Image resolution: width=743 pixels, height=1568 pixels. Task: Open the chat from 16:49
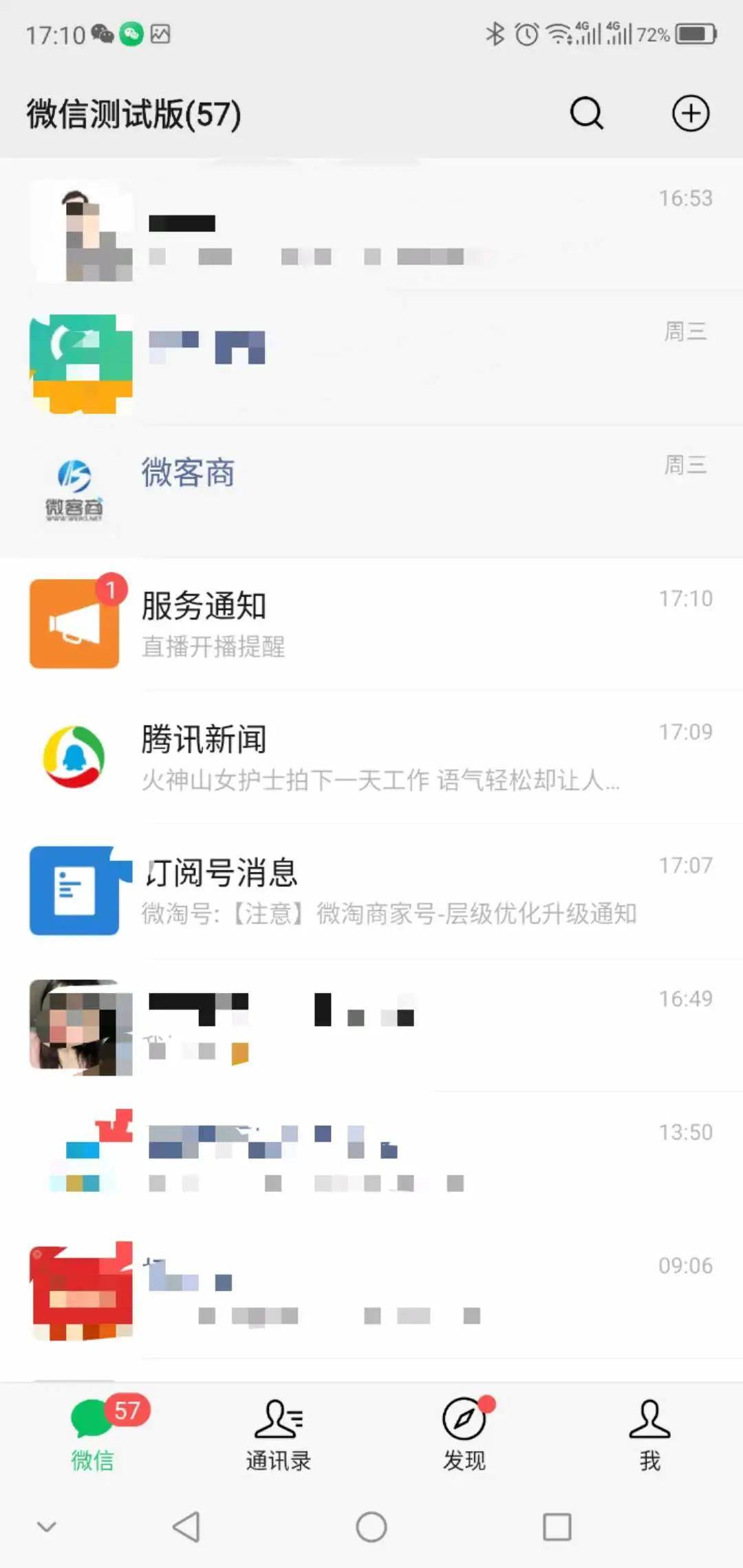pyautogui.click(x=371, y=1025)
